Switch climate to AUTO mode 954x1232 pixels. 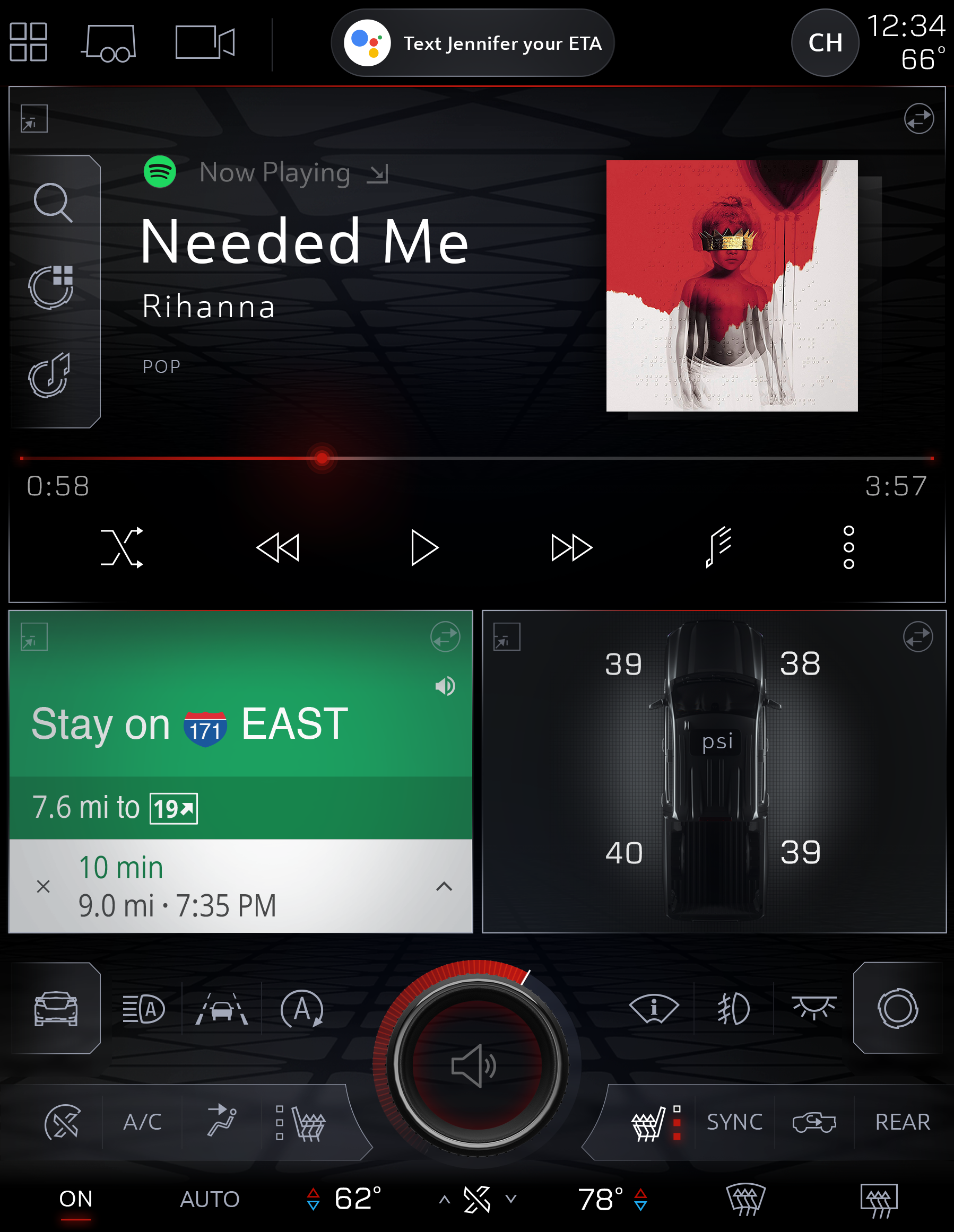[x=210, y=1199]
